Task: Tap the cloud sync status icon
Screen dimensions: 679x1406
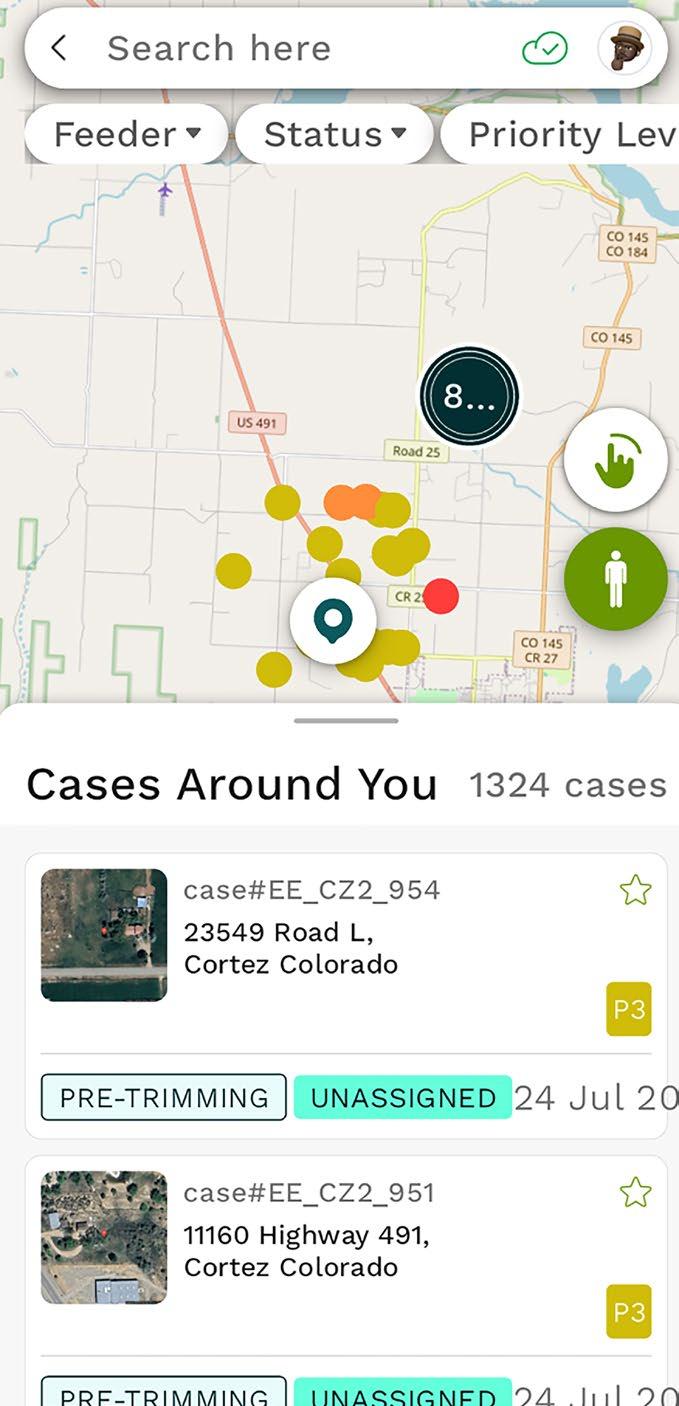Action: tap(544, 48)
